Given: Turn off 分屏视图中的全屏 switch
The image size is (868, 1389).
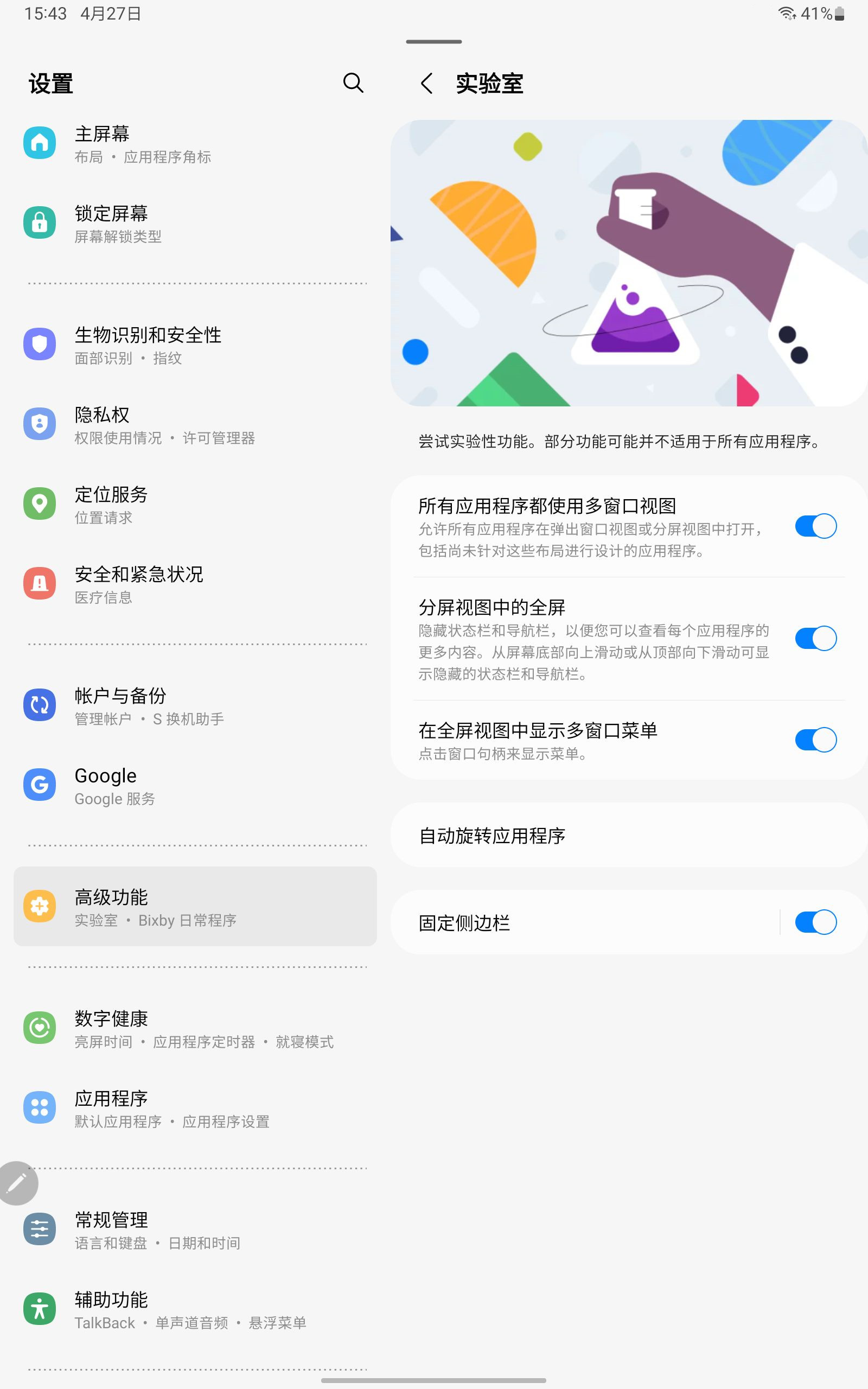Looking at the screenshot, I should [815, 638].
